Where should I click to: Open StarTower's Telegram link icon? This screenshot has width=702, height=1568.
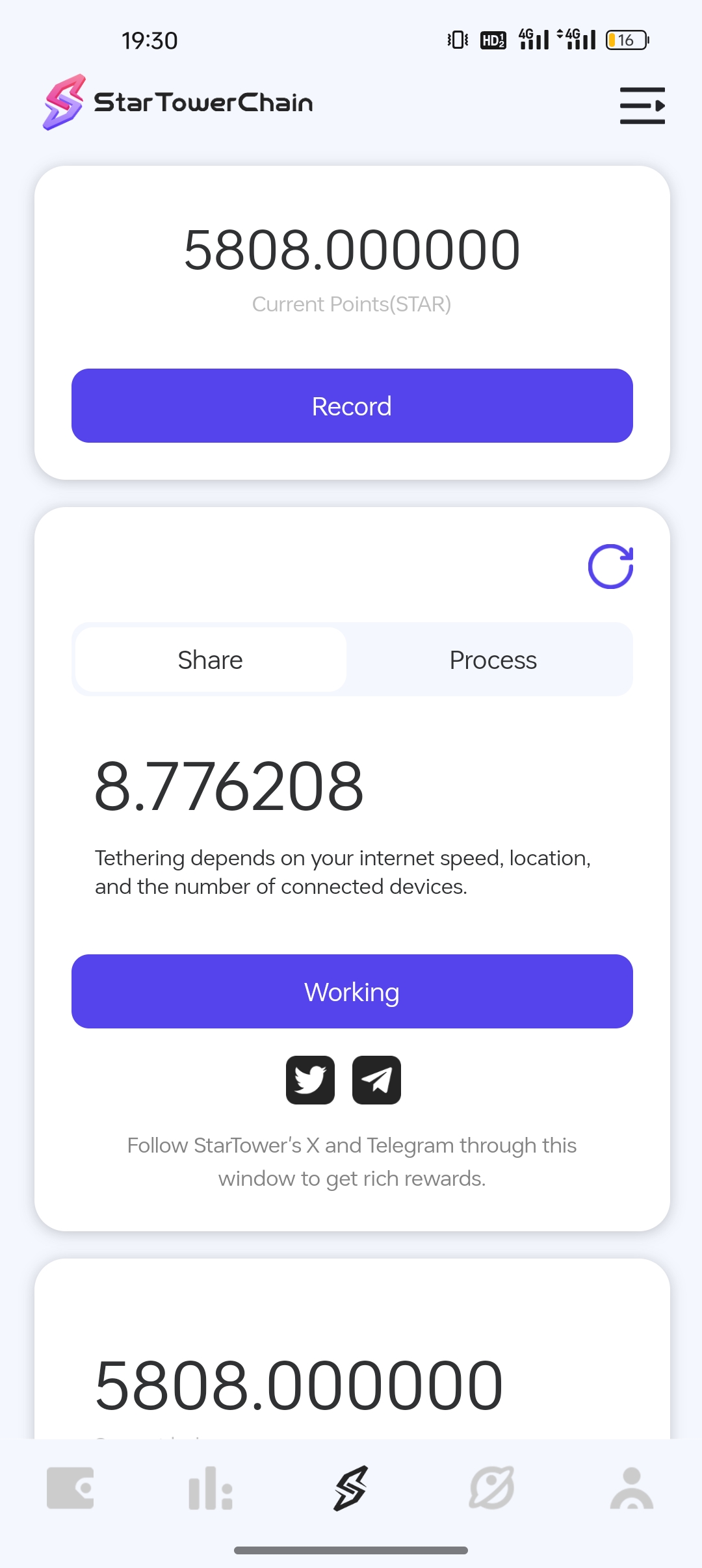376,1080
